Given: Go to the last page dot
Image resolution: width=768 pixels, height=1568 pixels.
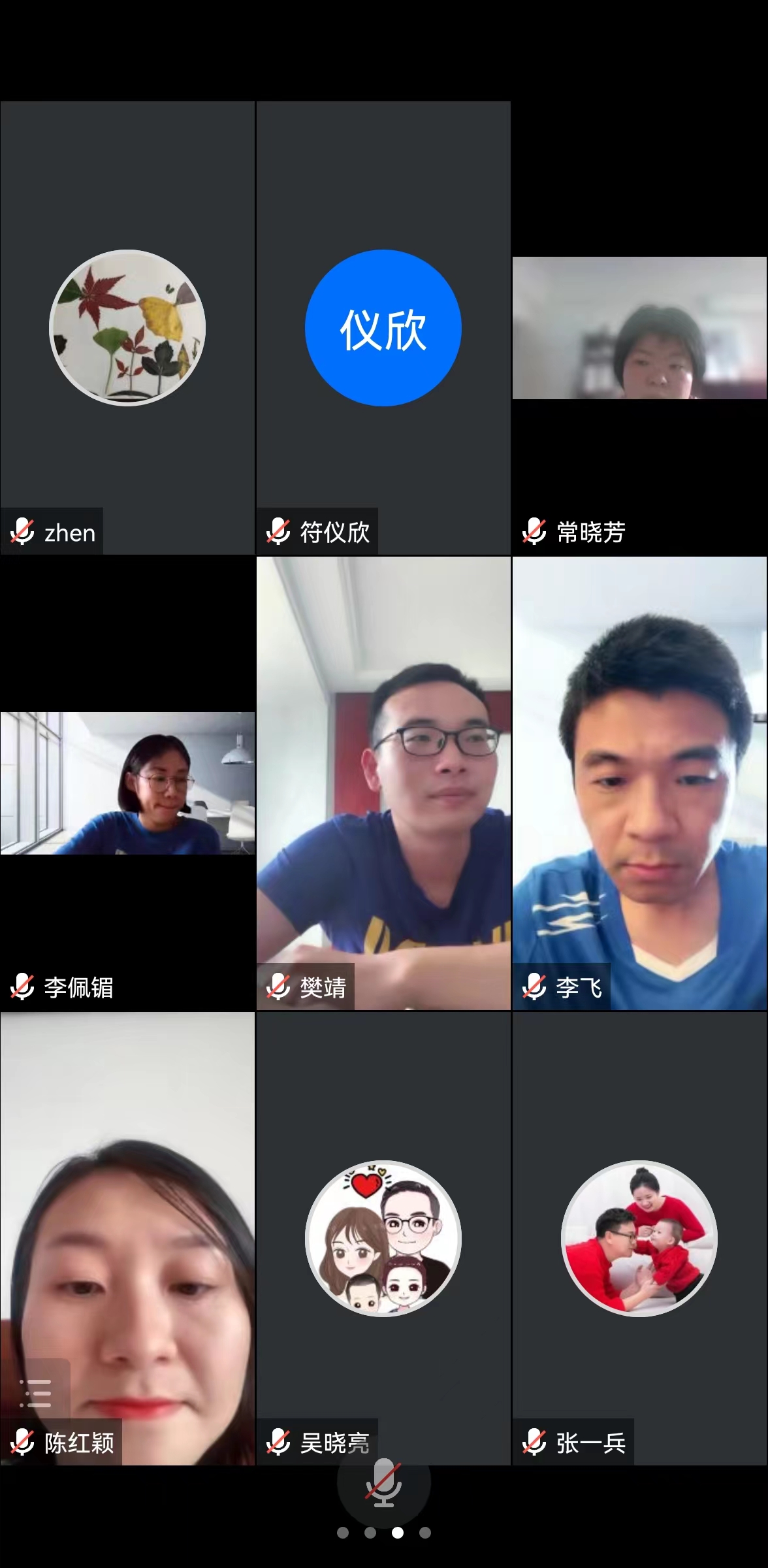Looking at the screenshot, I should coord(425,1533).
